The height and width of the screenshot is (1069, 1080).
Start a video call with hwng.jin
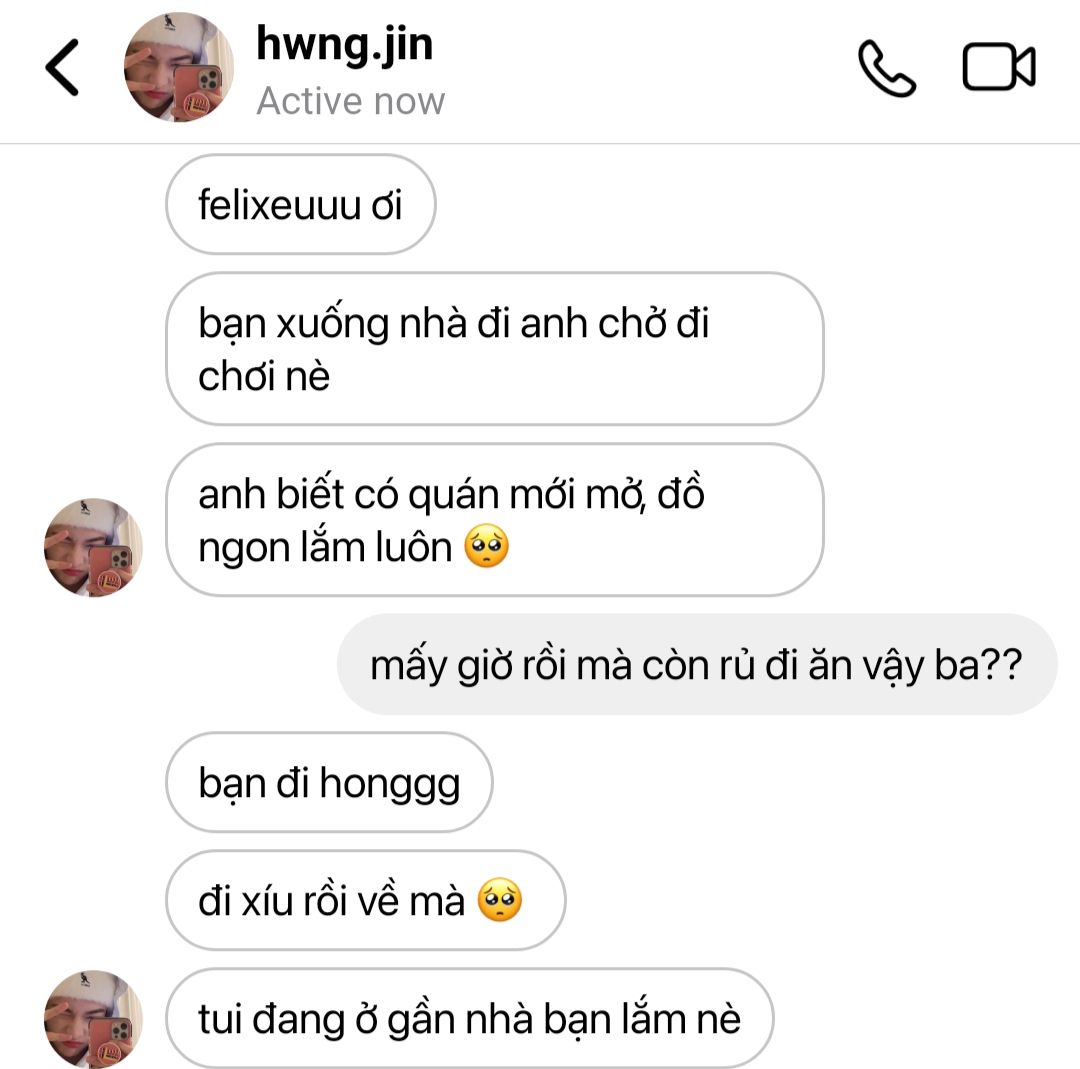pos(998,69)
